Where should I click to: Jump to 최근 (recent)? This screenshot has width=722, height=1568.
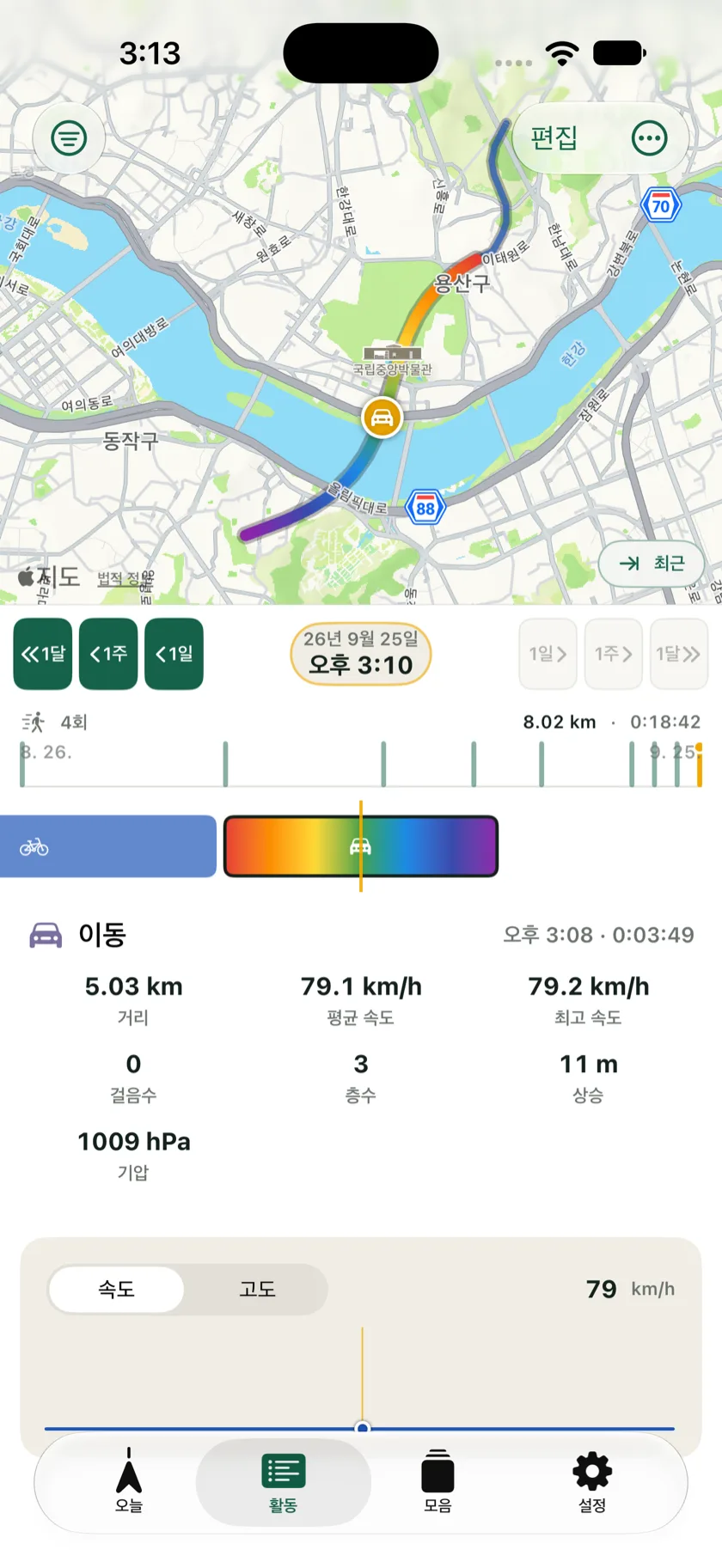pyautogui.click(x=652, y=564)
